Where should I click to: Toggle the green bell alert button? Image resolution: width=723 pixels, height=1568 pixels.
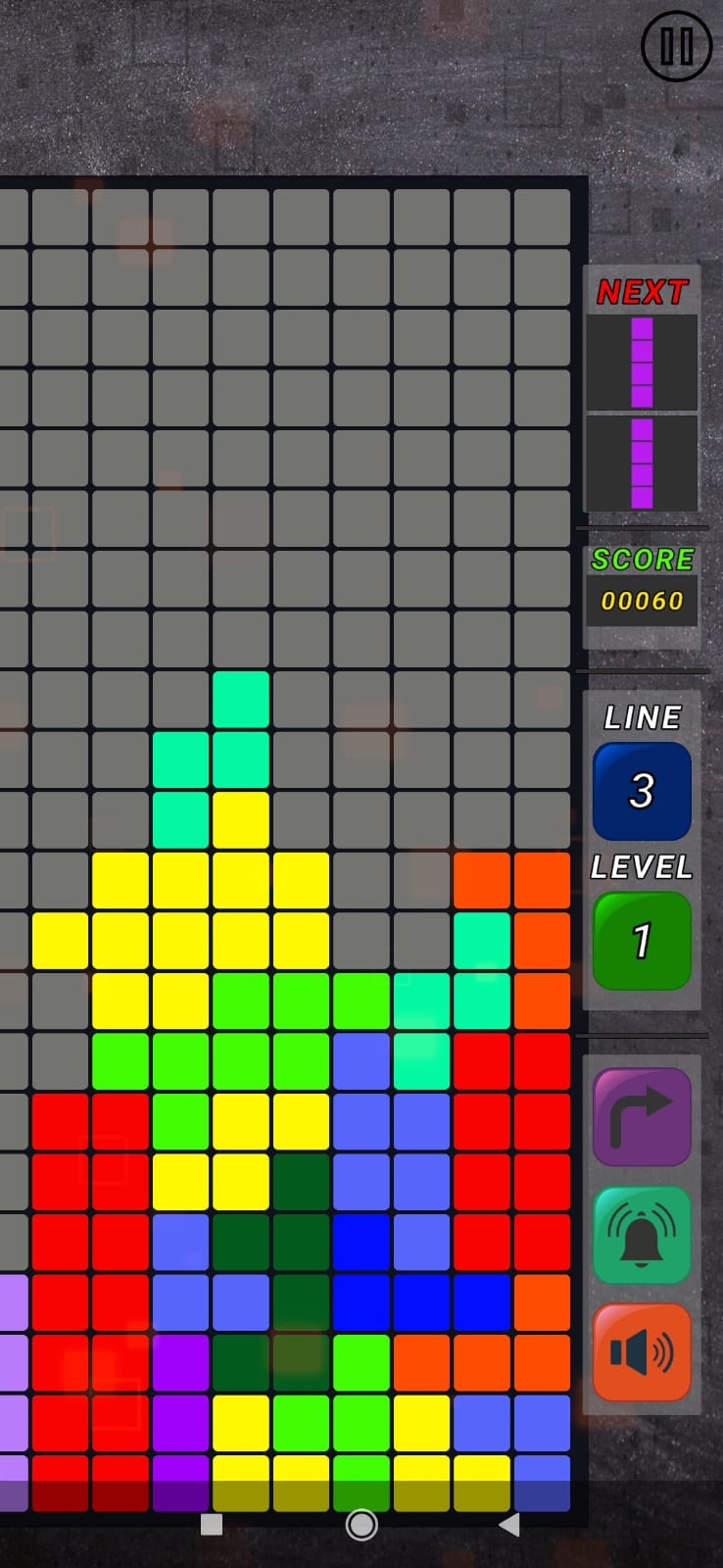click(642, 1235)
